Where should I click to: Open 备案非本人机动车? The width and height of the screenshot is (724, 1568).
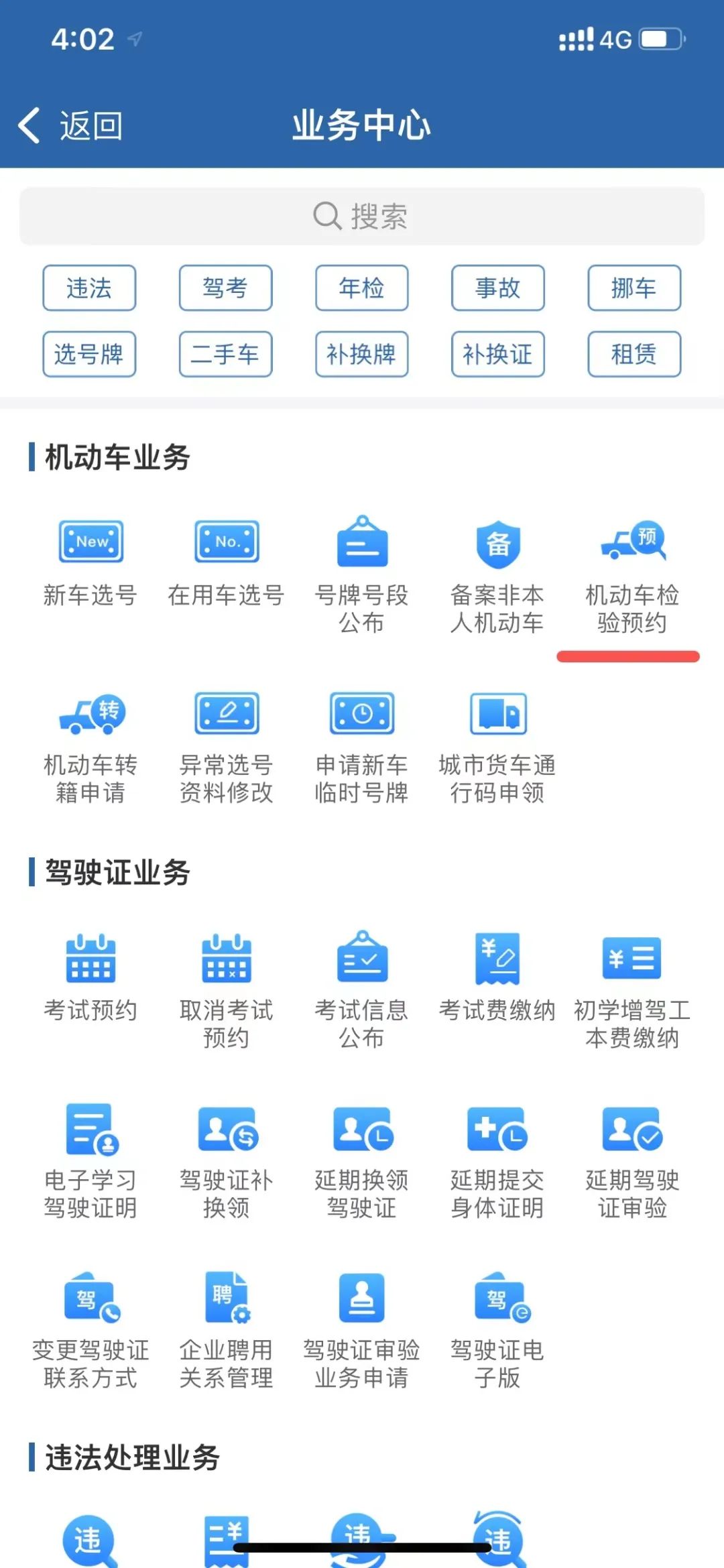point(497,577)
